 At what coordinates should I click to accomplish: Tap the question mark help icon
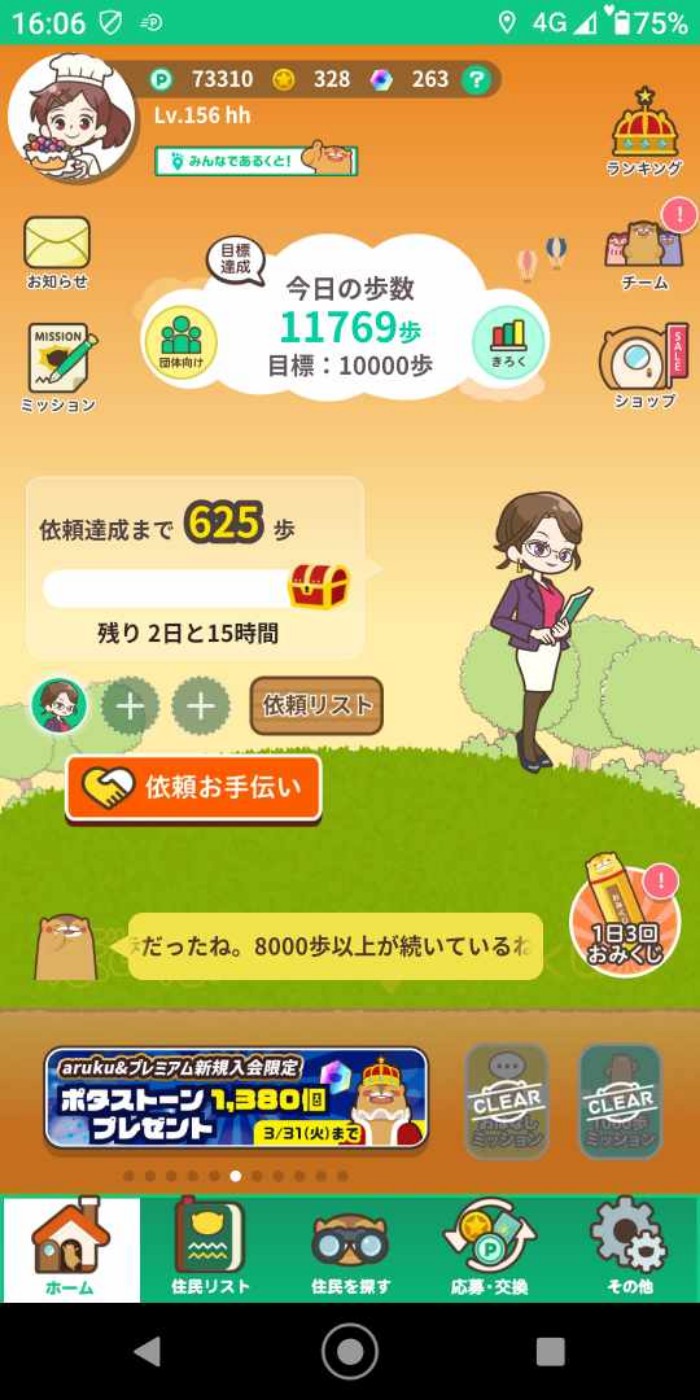click(x=476, y=80)
